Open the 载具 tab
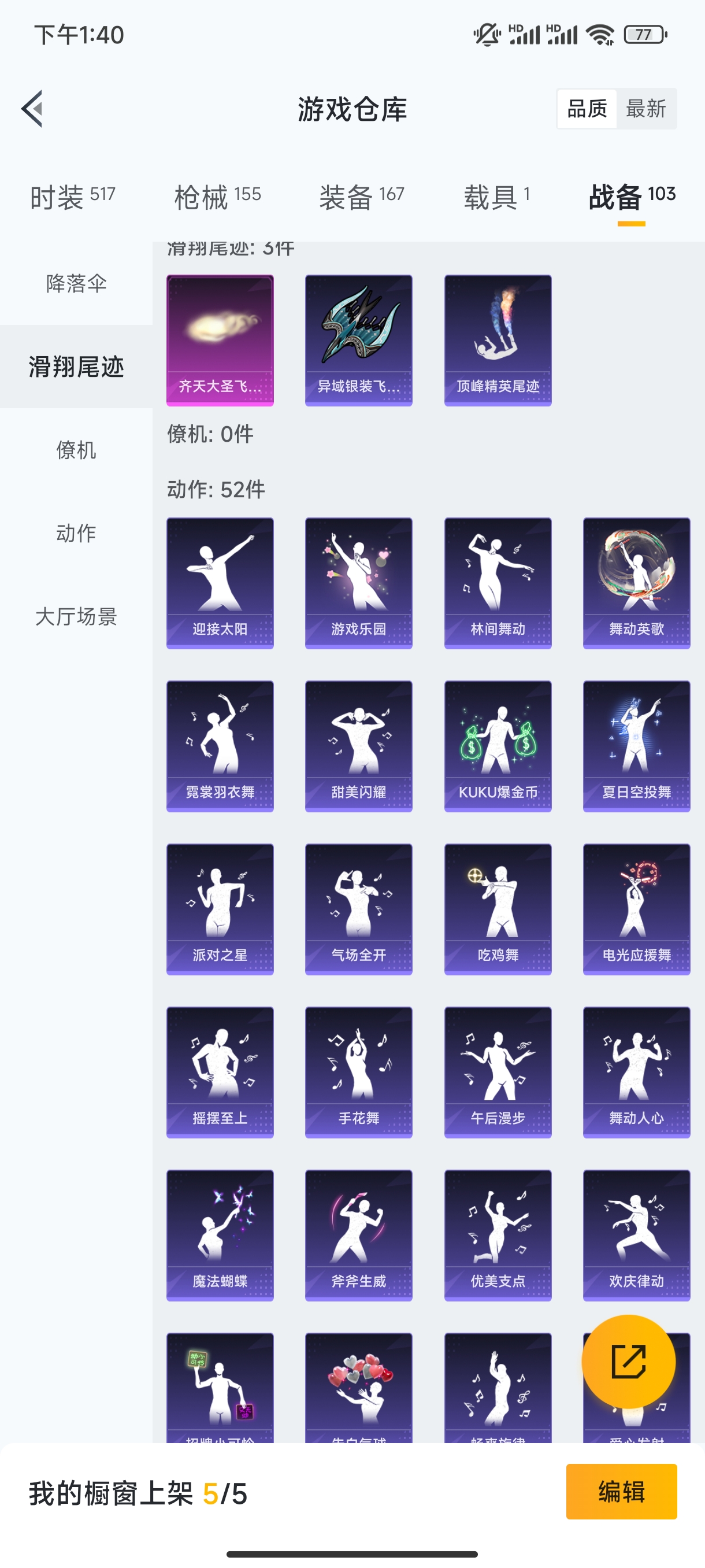The image size is (705, 1568). 496,197
